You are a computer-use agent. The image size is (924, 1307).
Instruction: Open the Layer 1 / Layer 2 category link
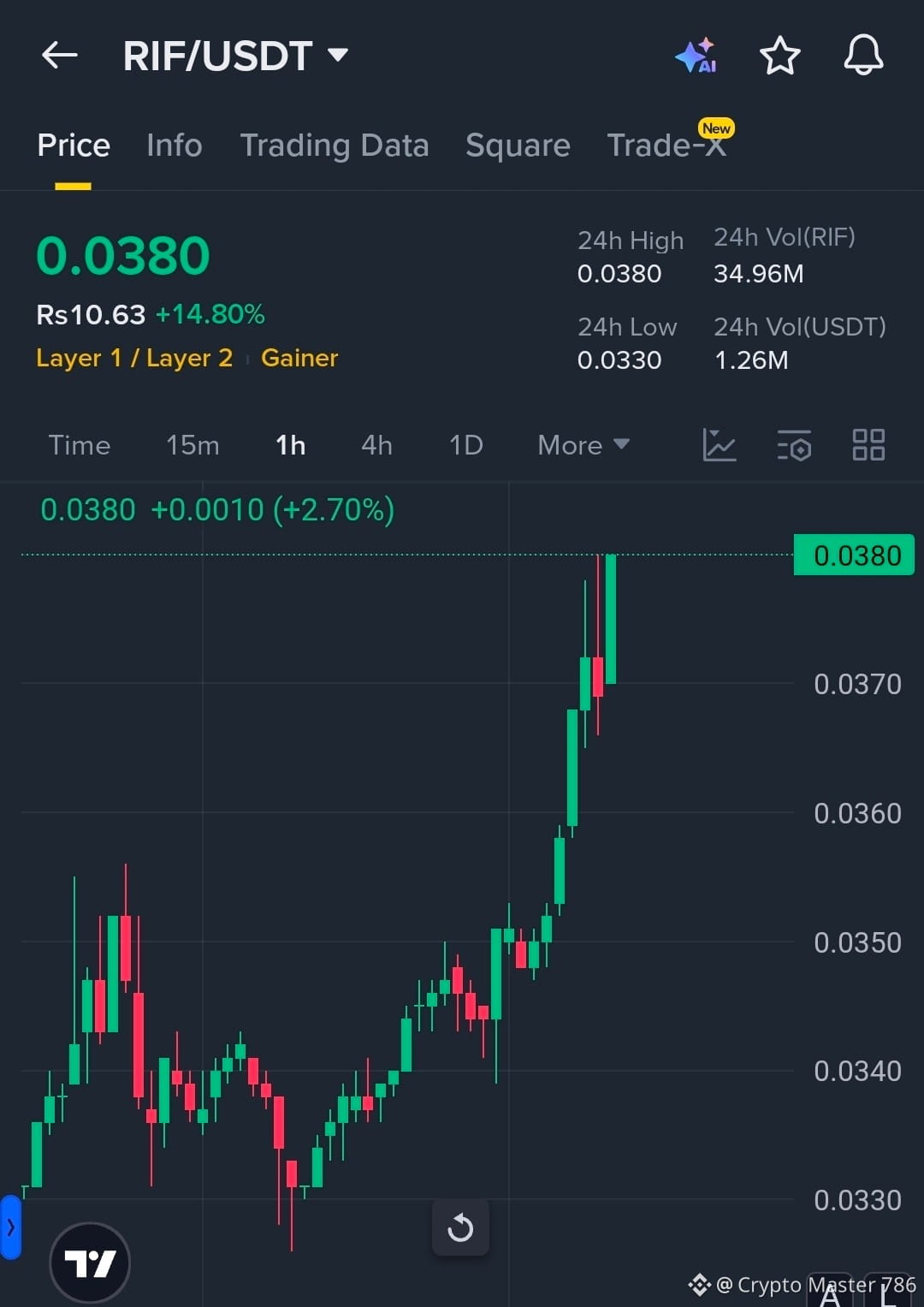coord(133,358)
